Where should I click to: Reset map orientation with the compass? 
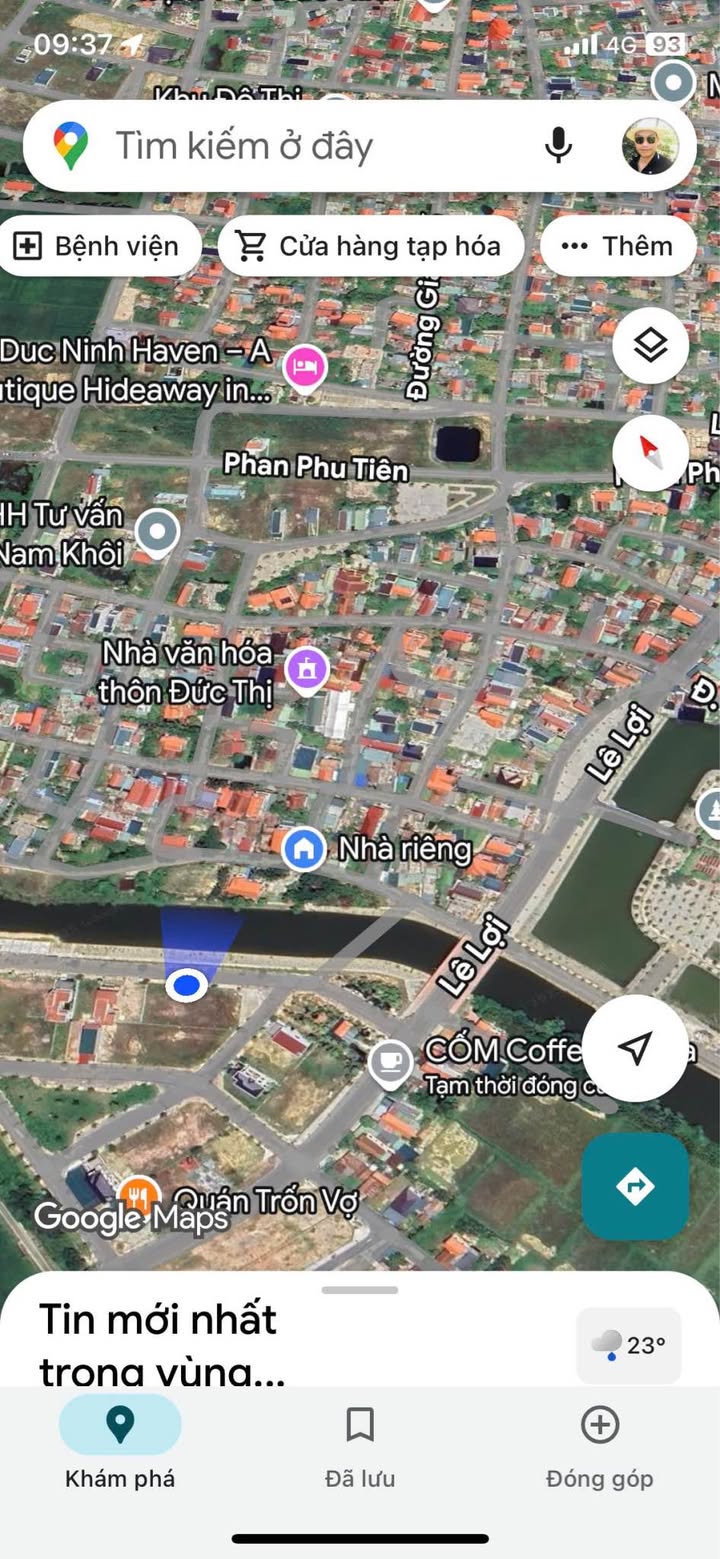click(x=650, y=453)
